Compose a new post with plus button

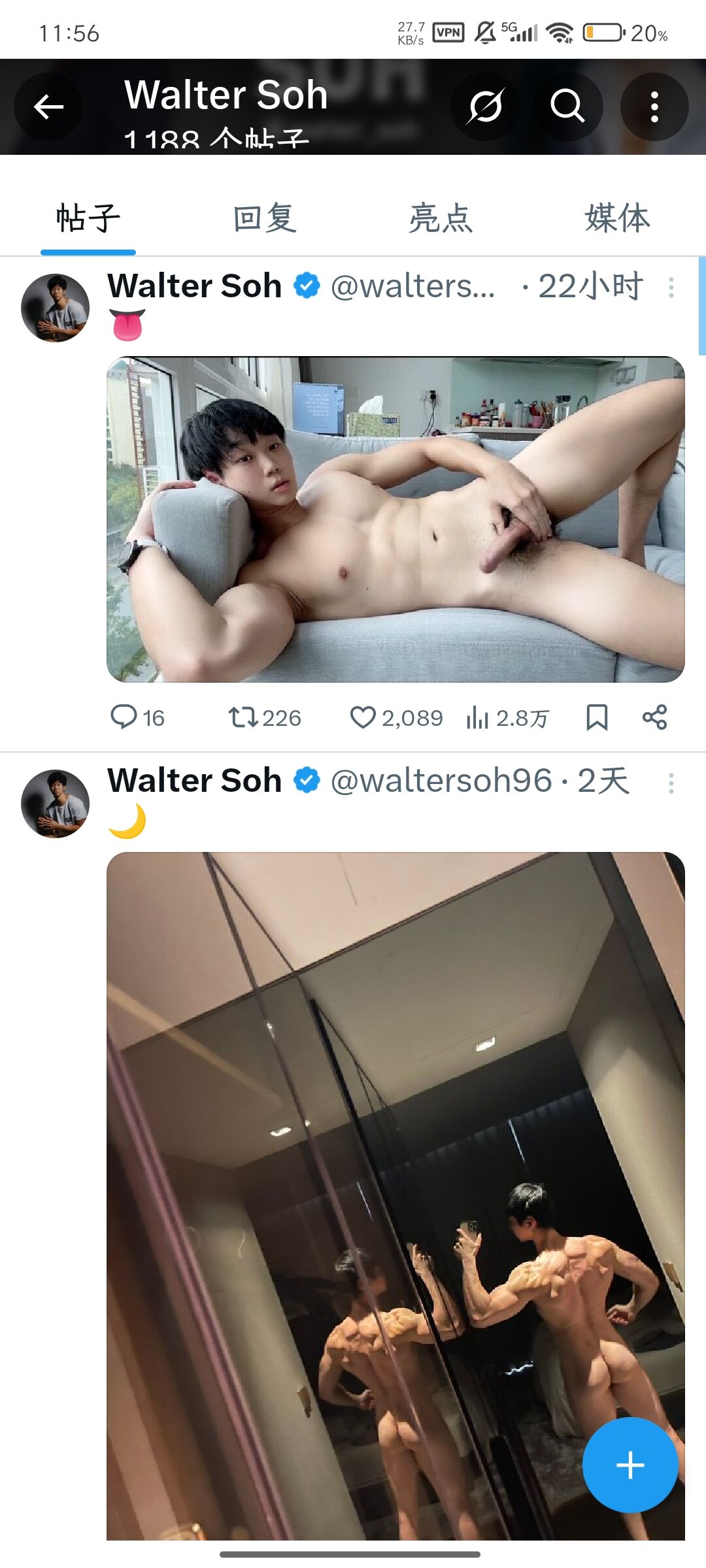(630, 1465)
